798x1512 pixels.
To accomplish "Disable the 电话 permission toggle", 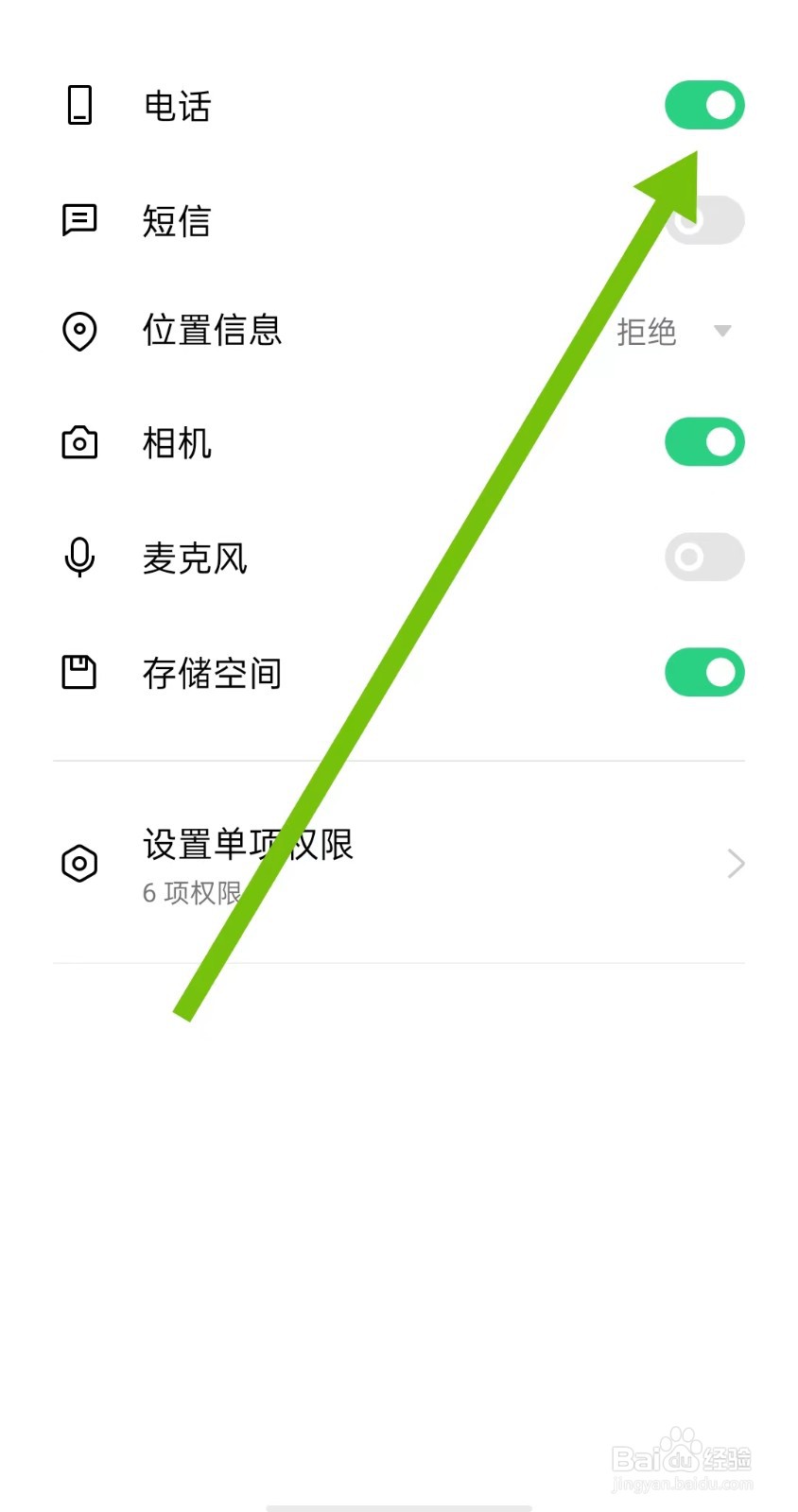I will pos(704,104).
